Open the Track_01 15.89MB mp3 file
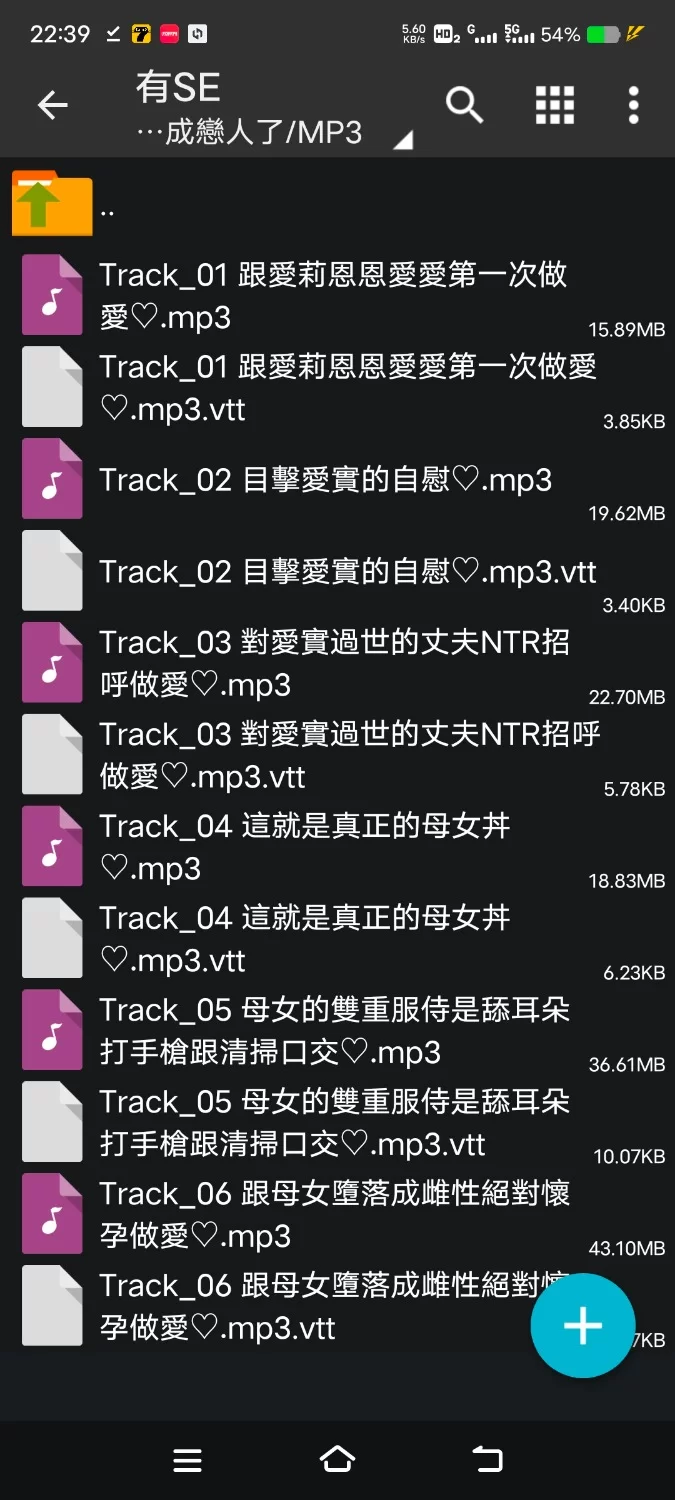 [330, 295]
